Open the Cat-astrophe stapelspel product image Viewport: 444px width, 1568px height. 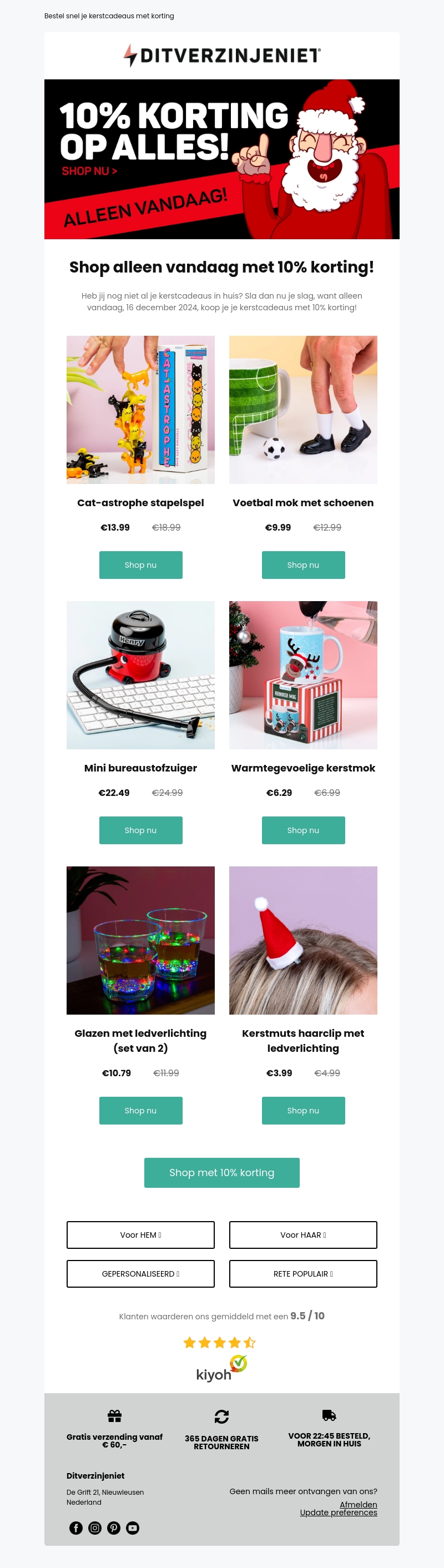[140, 410]
